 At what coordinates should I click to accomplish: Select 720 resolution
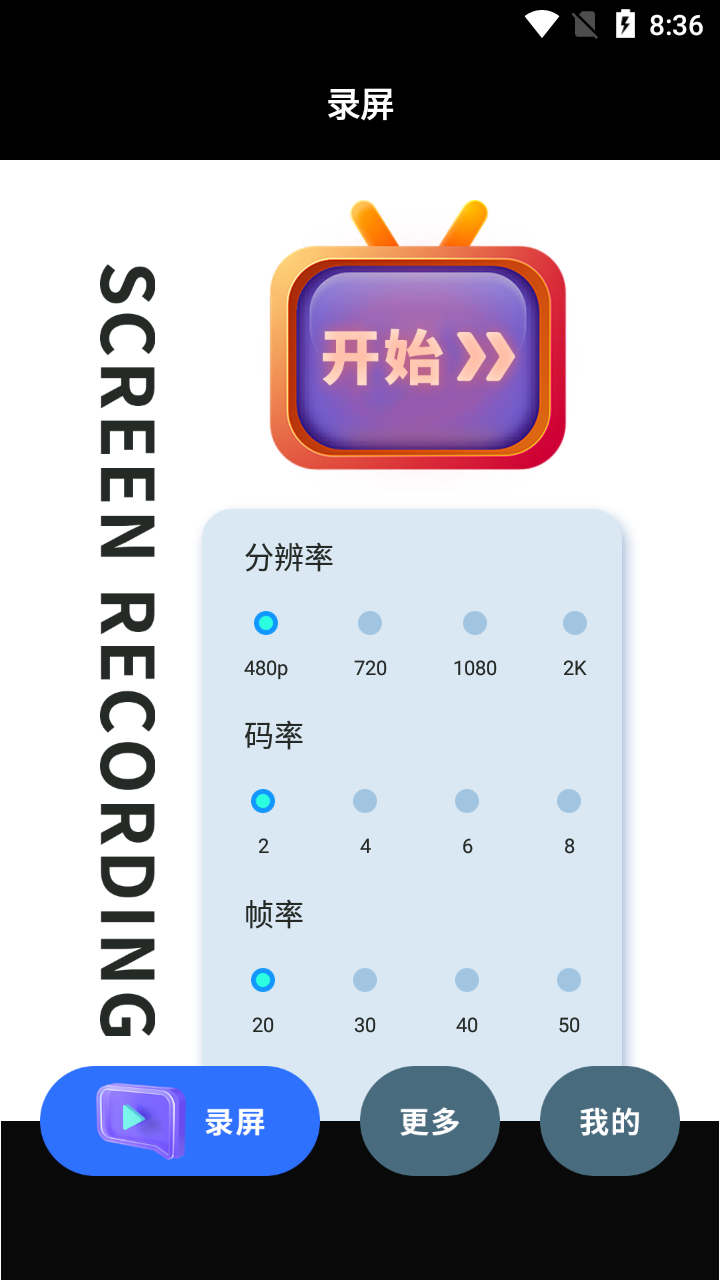[370, 624]
